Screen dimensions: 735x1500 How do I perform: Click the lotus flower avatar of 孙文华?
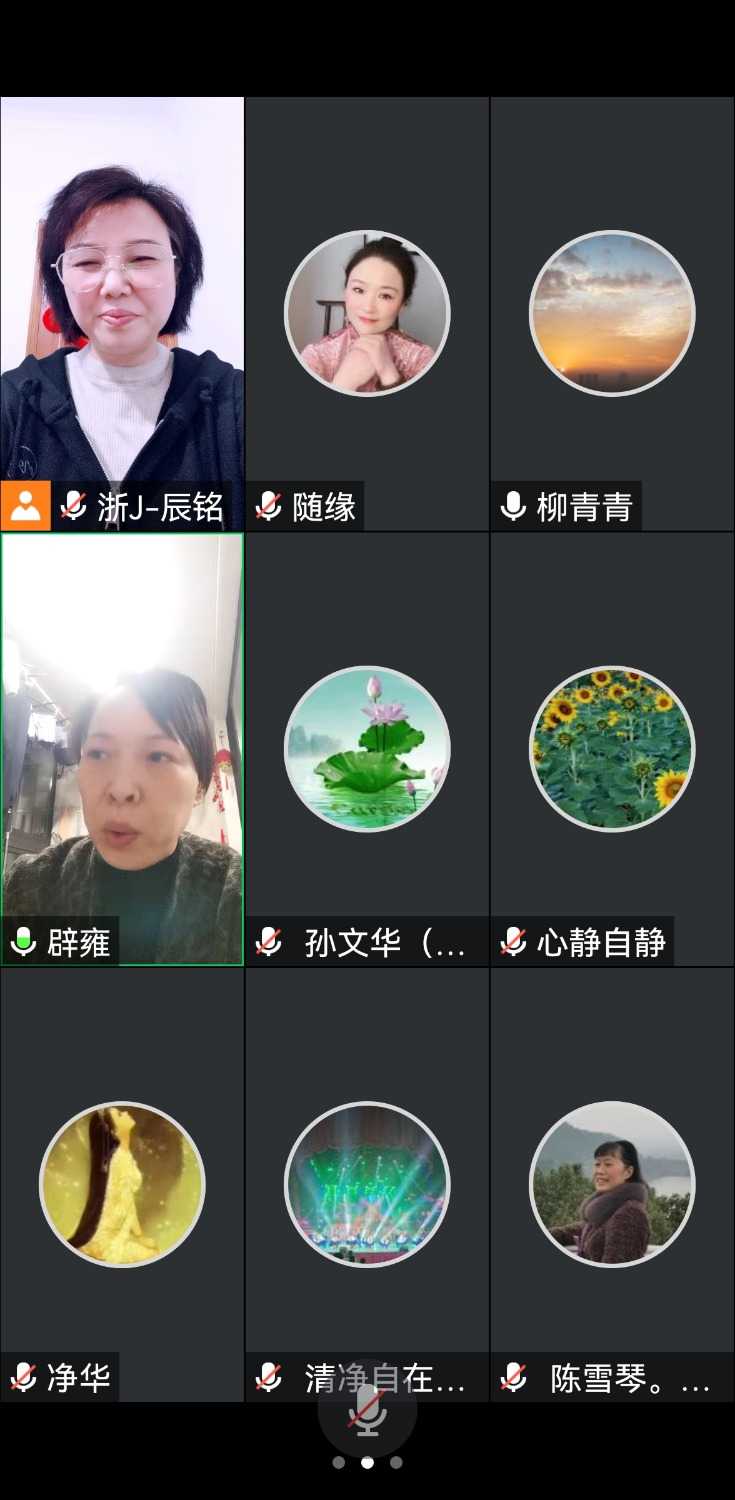(367, 748)
